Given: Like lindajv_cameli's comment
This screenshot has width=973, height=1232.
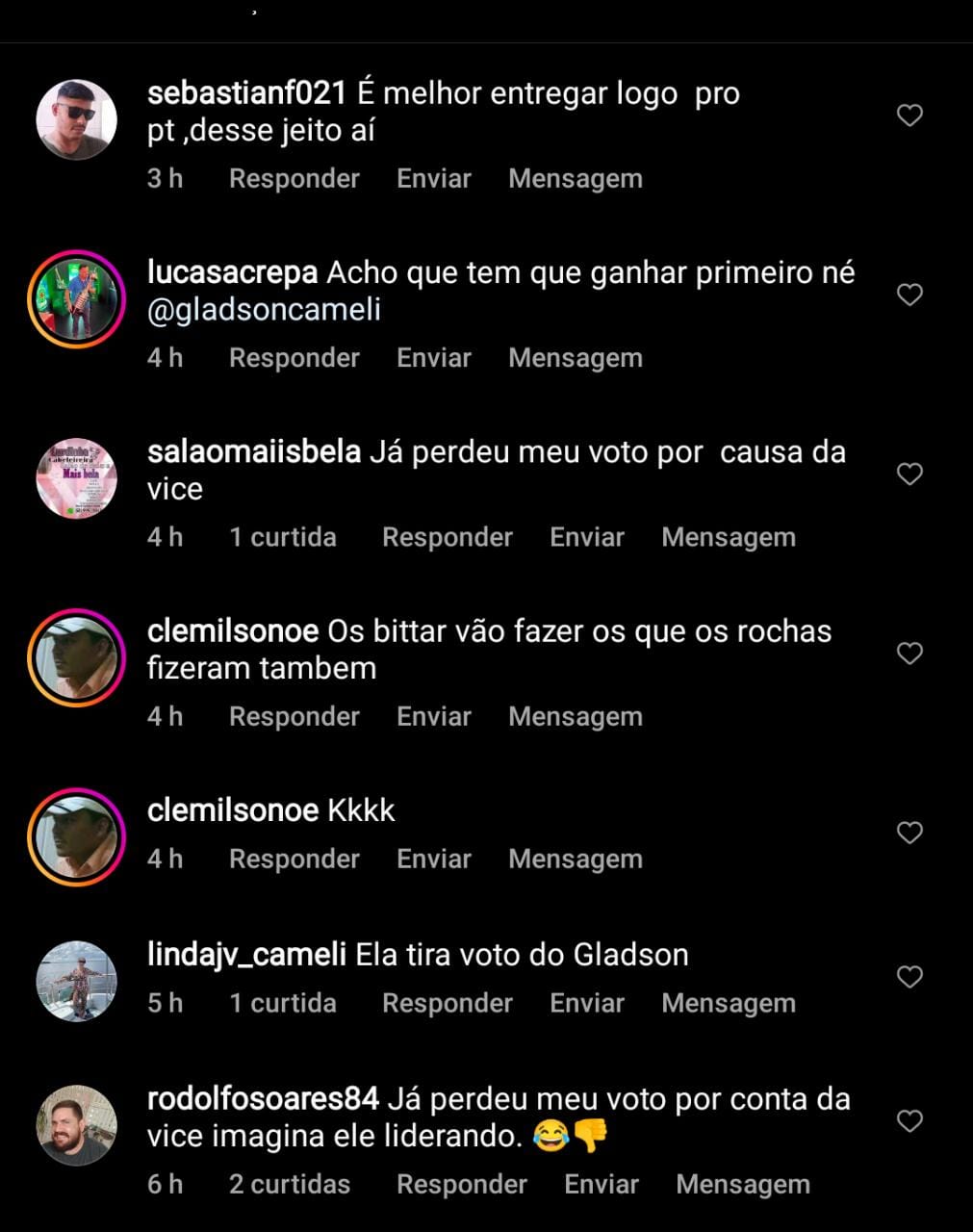Looking at the screenshot, I should pos(909,977).
